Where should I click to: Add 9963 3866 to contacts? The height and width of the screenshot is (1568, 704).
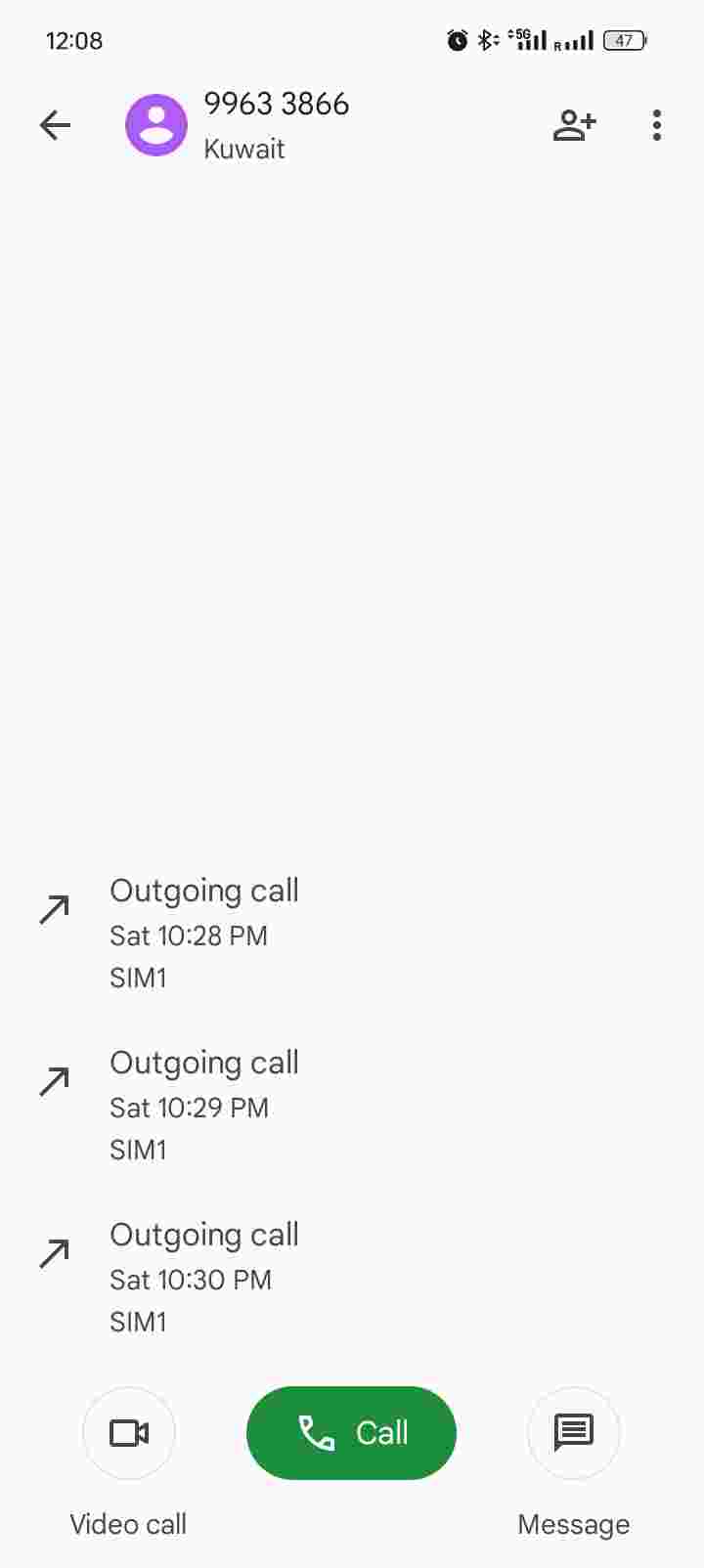click(574, 125)
